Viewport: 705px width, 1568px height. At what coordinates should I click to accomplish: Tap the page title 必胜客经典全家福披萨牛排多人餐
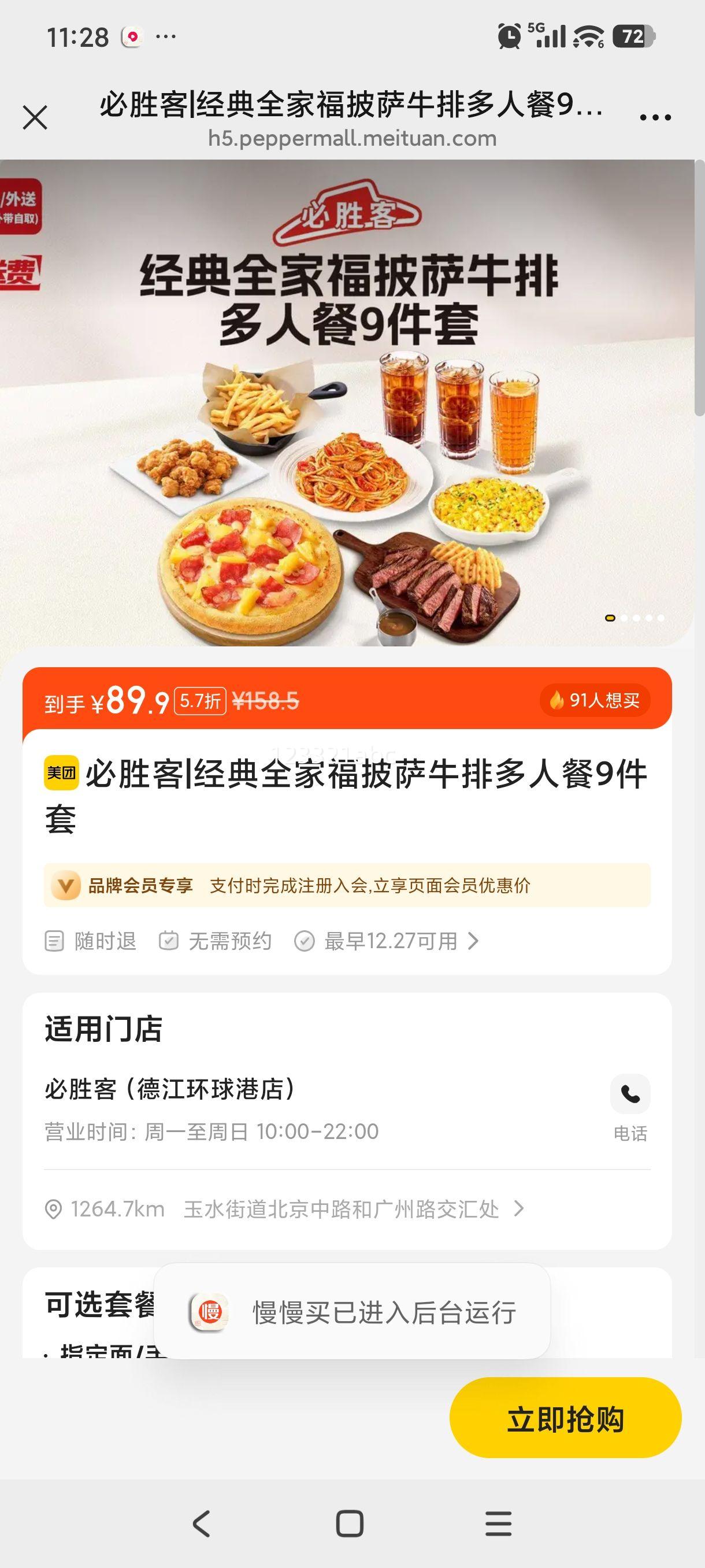coord(351,105)
